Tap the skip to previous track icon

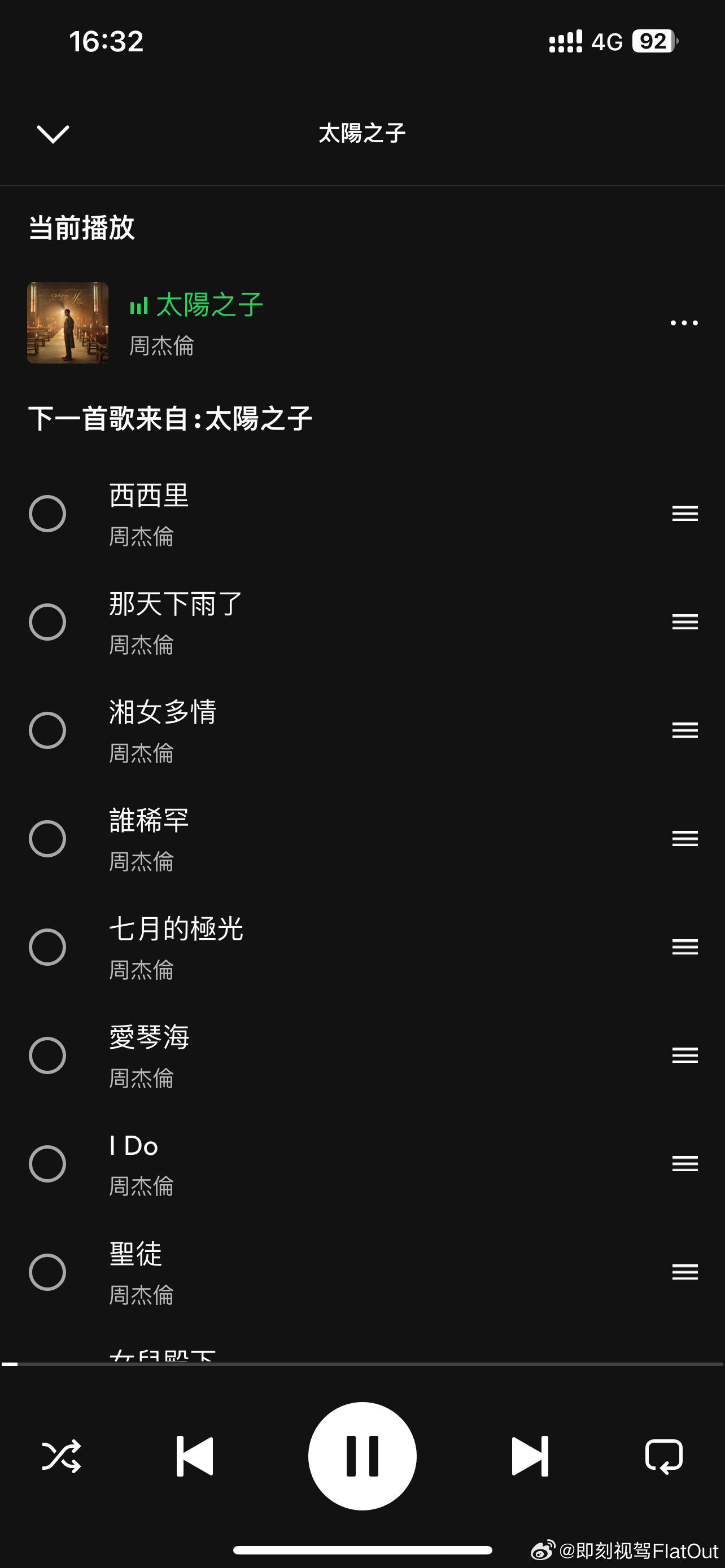tap(194, 1456)
